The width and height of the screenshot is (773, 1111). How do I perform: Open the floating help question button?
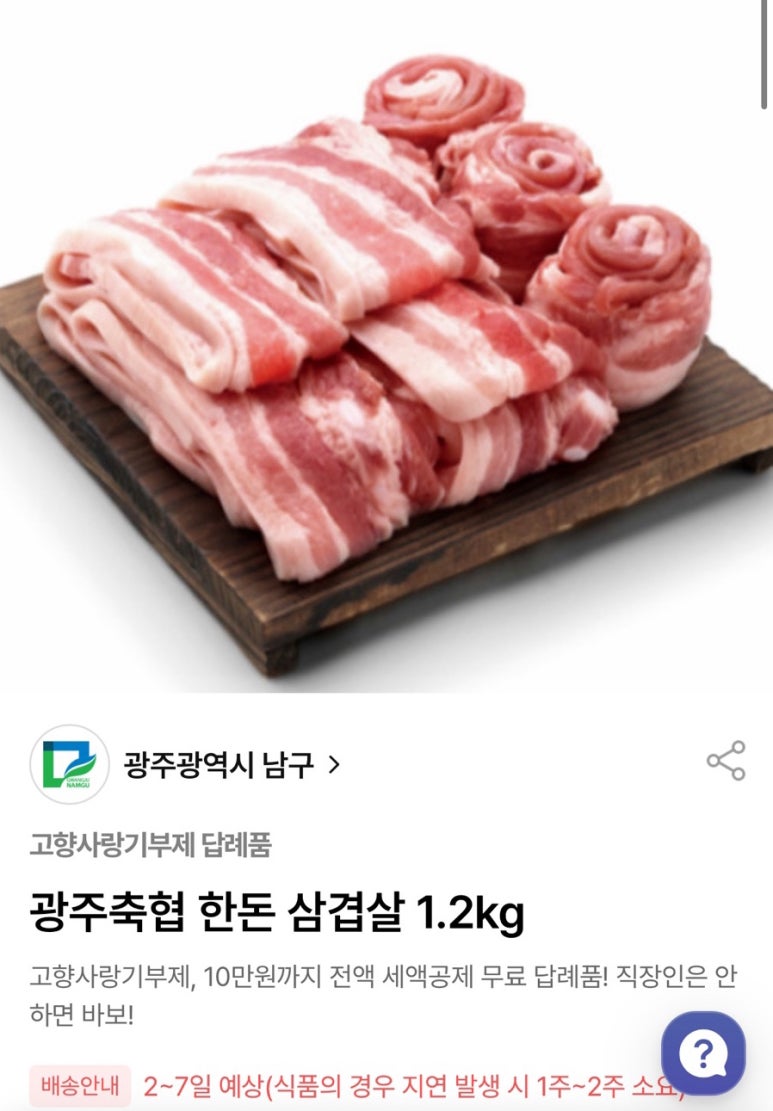pos(702,1053)
